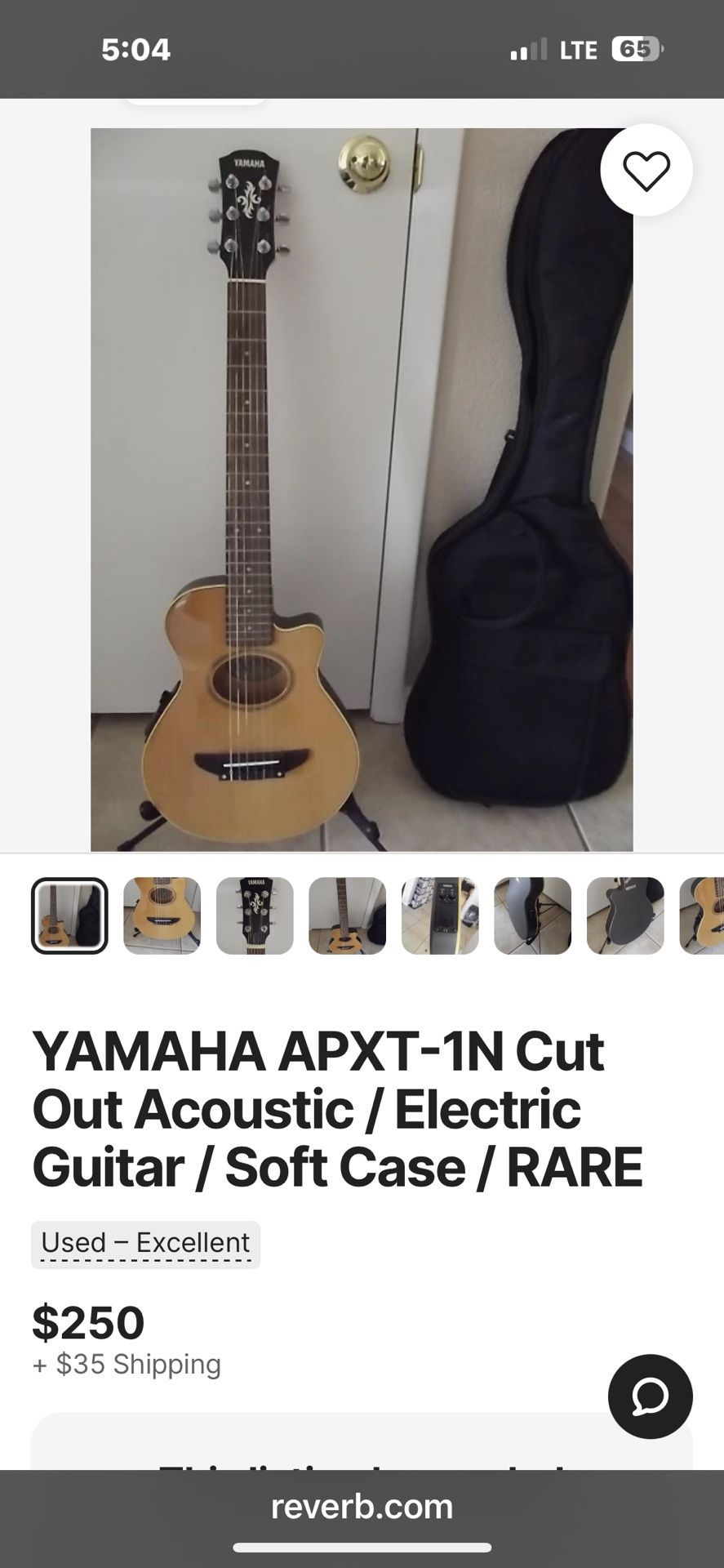Screen dimensions: 724x1568
Task: Tap the LTE network label
Action: pos(578,49)
